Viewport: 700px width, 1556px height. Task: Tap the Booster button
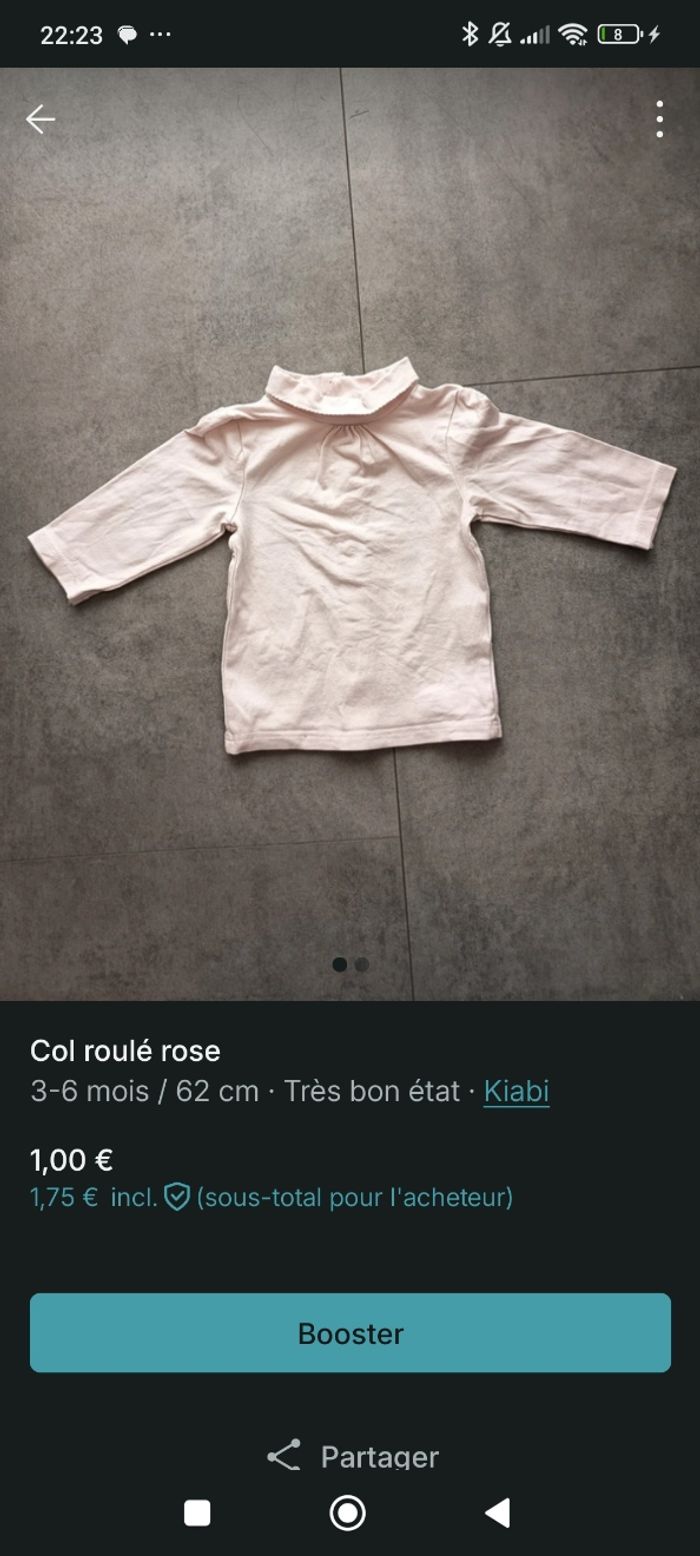point(350,1333)
